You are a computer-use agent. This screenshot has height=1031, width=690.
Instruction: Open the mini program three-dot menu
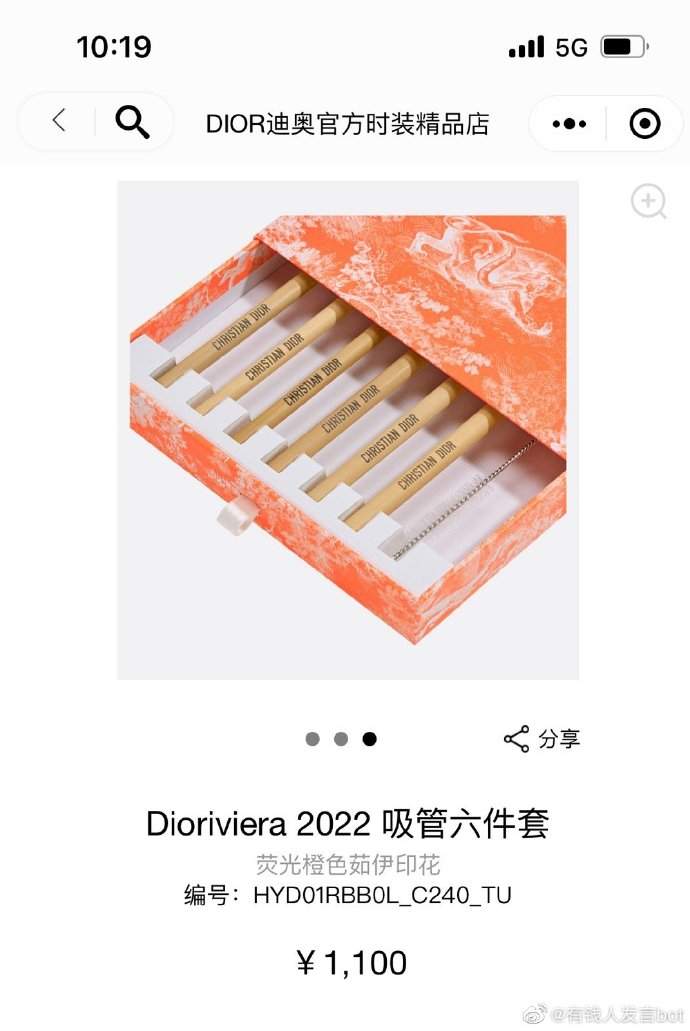(x=569, y=124)
